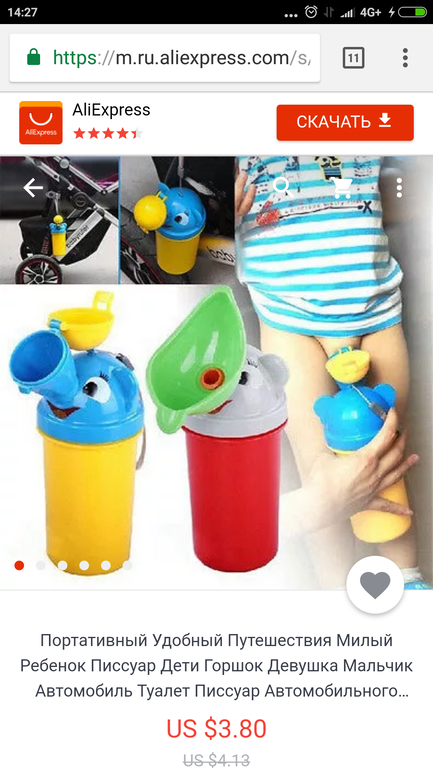Viewport: 433px width, 770px height.
Task: Tap the СКАЧАТЬ download button
Action: [x=345, y=122]
